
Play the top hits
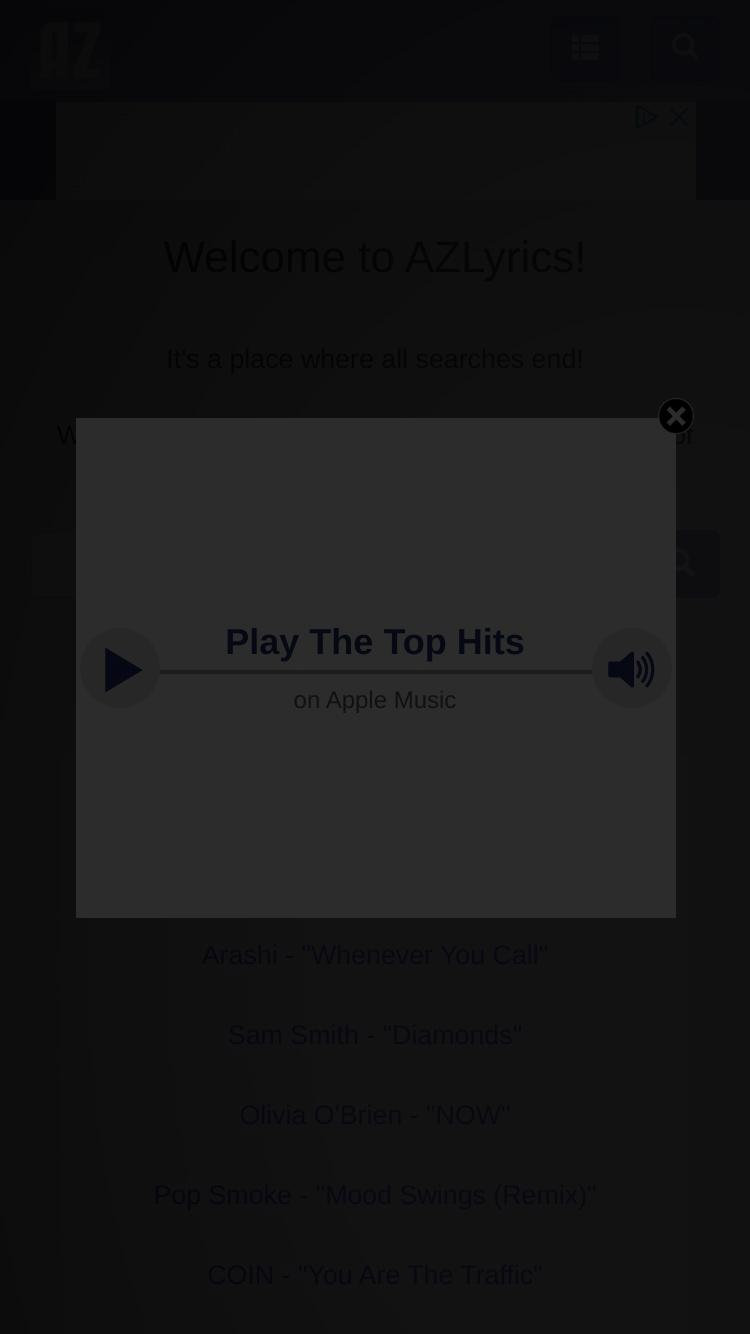(x=120, y=669)
